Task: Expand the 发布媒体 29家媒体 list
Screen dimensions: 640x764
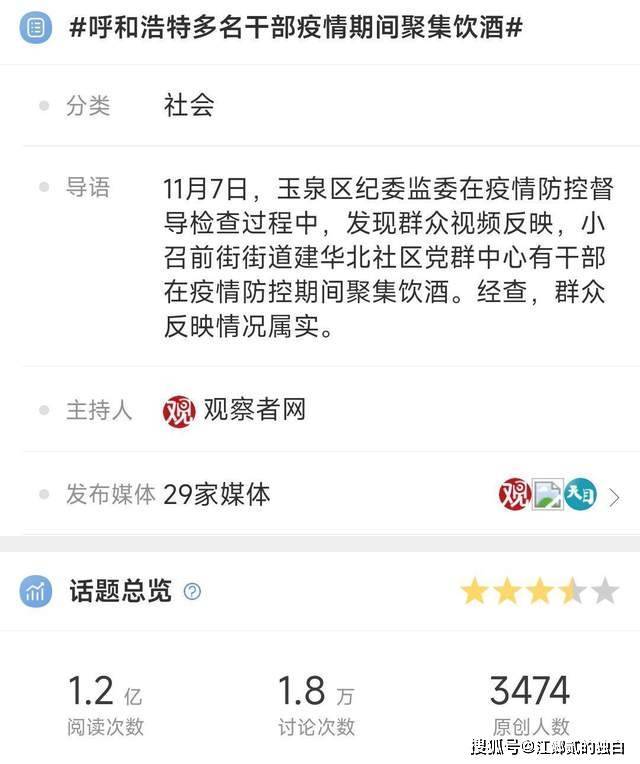Action: (614, 495)
